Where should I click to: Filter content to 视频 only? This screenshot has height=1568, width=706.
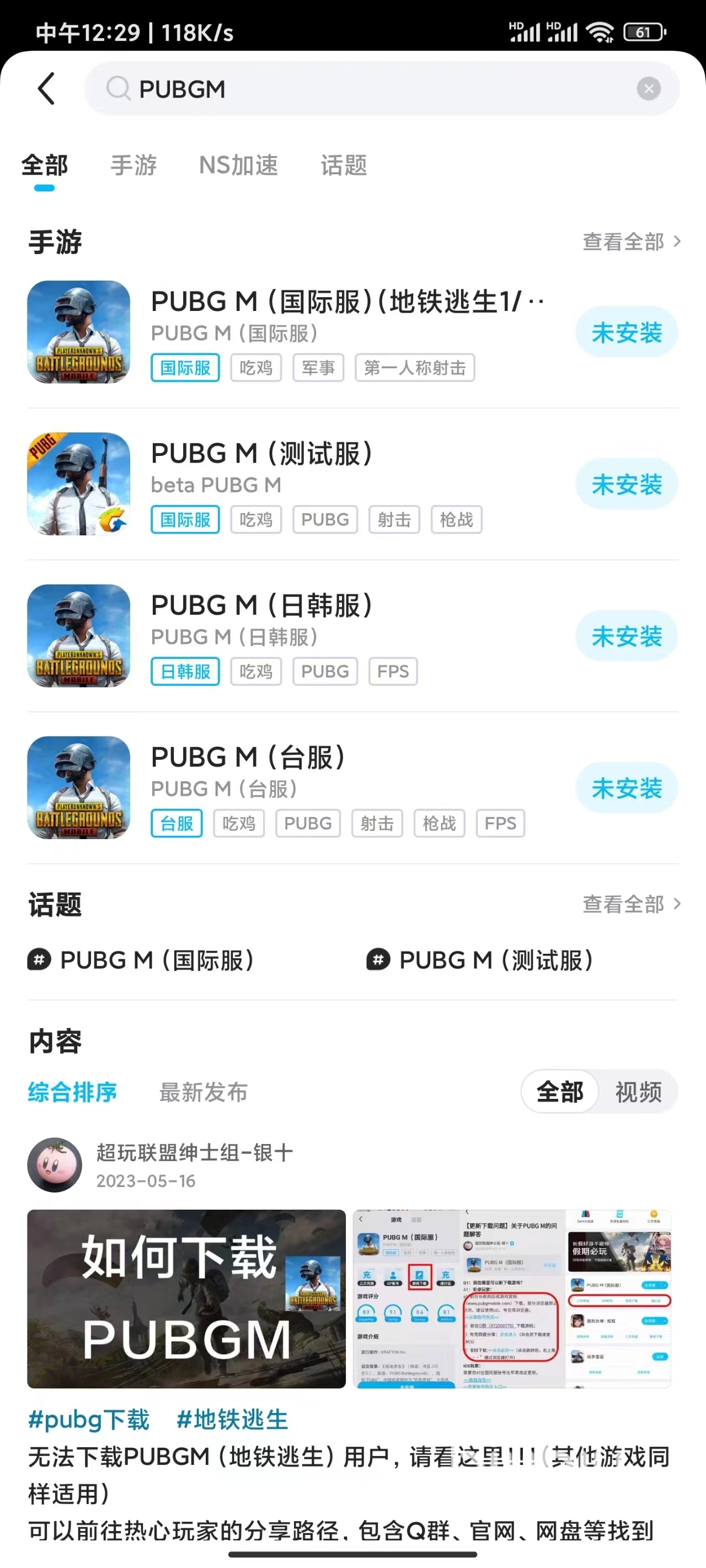click(638, 1092)
